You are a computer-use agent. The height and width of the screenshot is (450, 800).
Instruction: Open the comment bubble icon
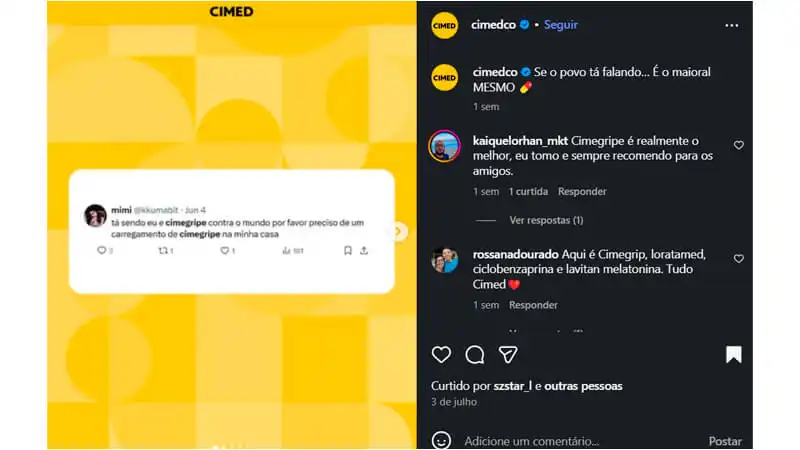click(x=475, y=354)
